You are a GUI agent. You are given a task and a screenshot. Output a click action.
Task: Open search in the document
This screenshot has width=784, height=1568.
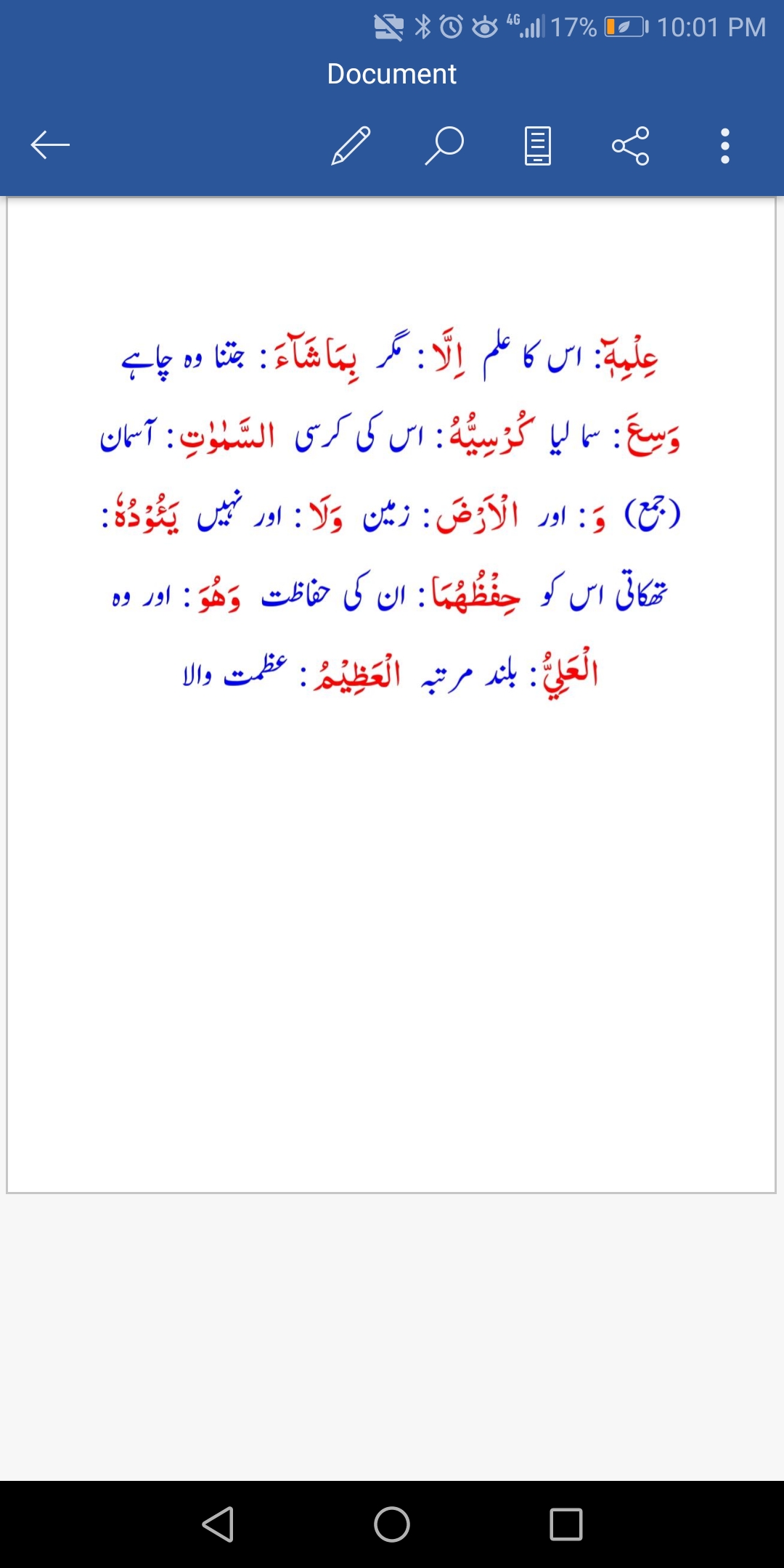point(444,145)
